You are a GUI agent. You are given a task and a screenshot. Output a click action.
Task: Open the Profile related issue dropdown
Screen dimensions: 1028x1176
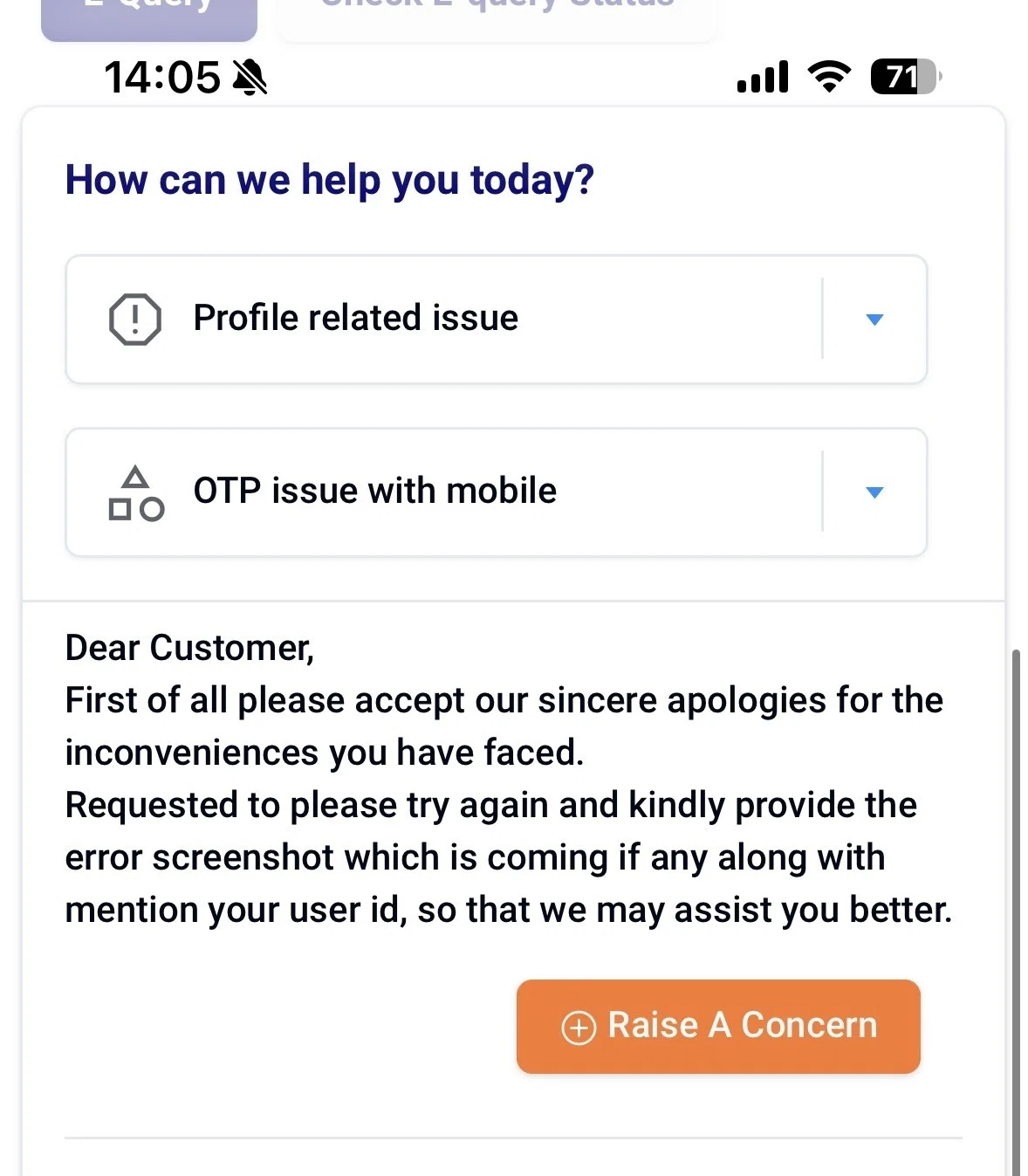point(496,319)
